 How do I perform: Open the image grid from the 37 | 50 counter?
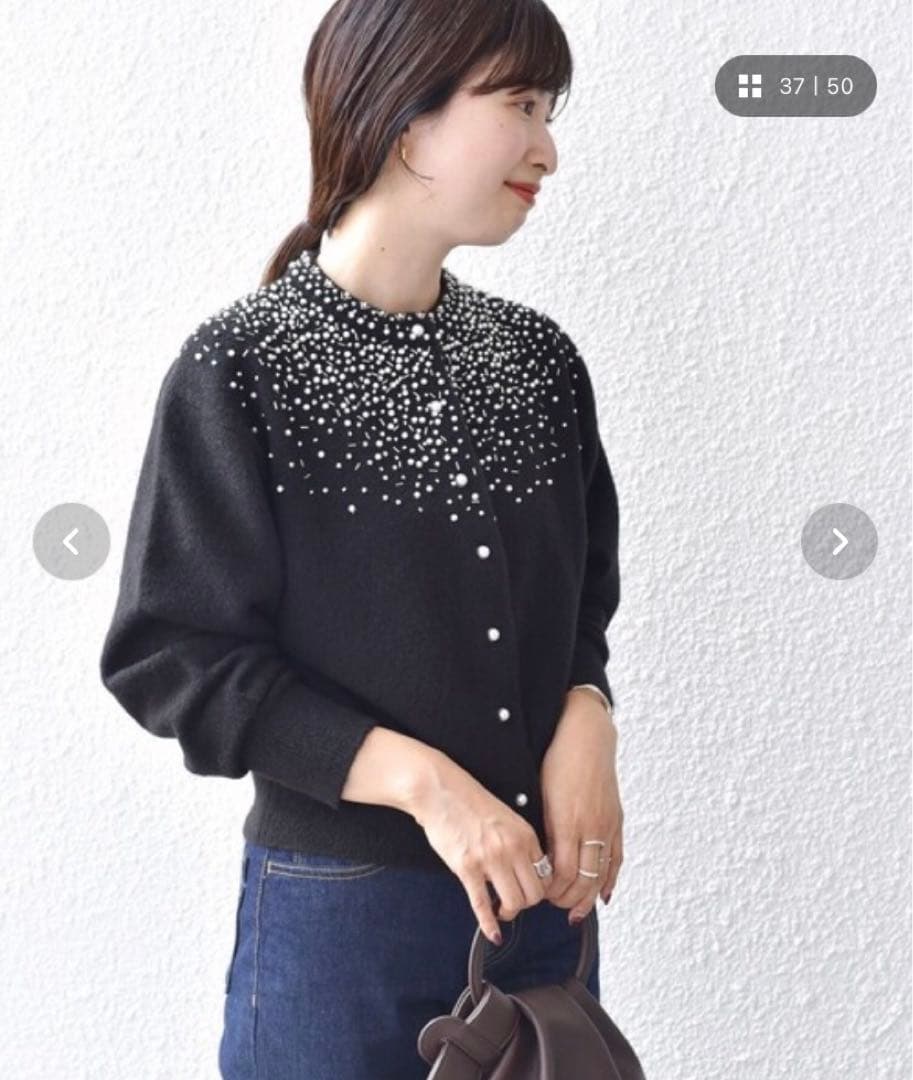point(795,86)
